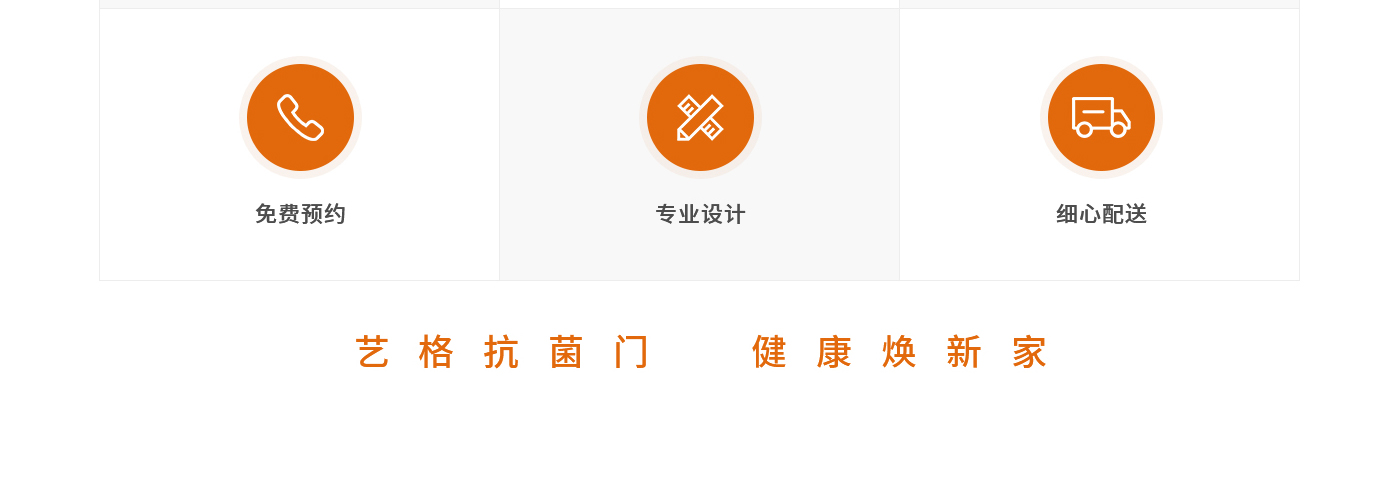Open the 免费预约 booking card
The width and height of the screenshot is (1400, 497).
pos(300,145)
